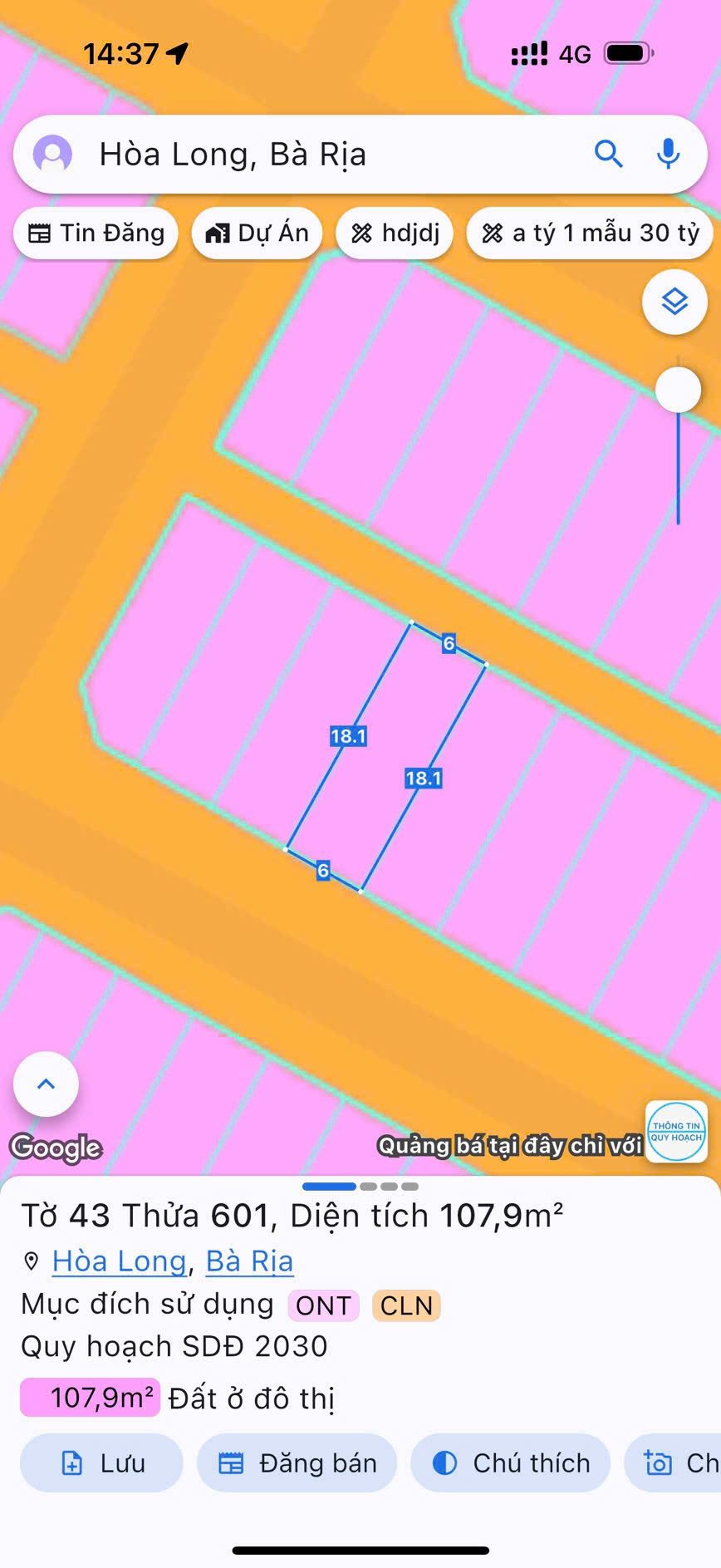Open the Hòa Long link
The height and width of the screenshot is (1568, 721).
(119, 1261)
